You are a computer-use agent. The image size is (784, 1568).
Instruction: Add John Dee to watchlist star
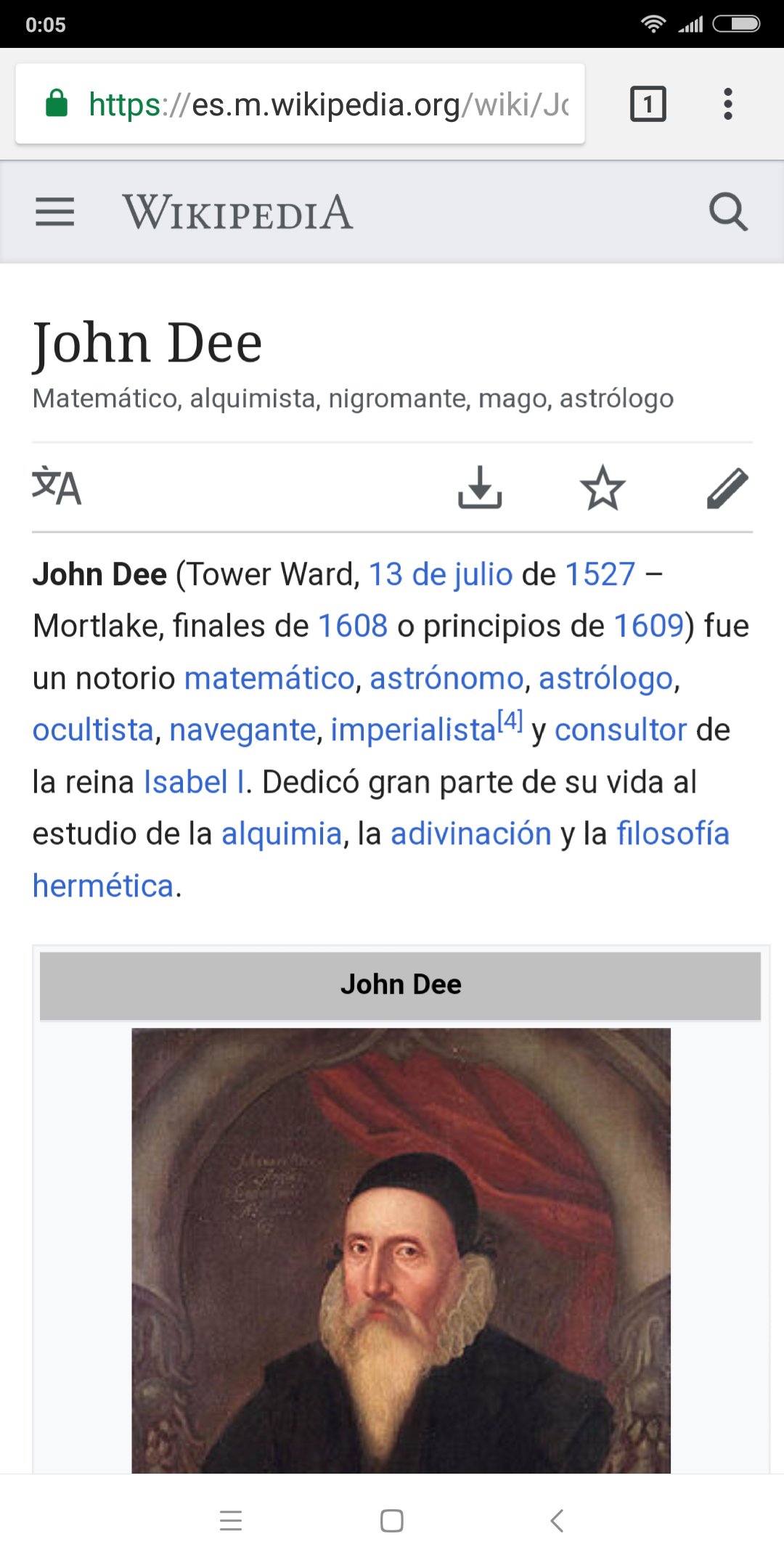pyautogui.click(x=603, y=487)
